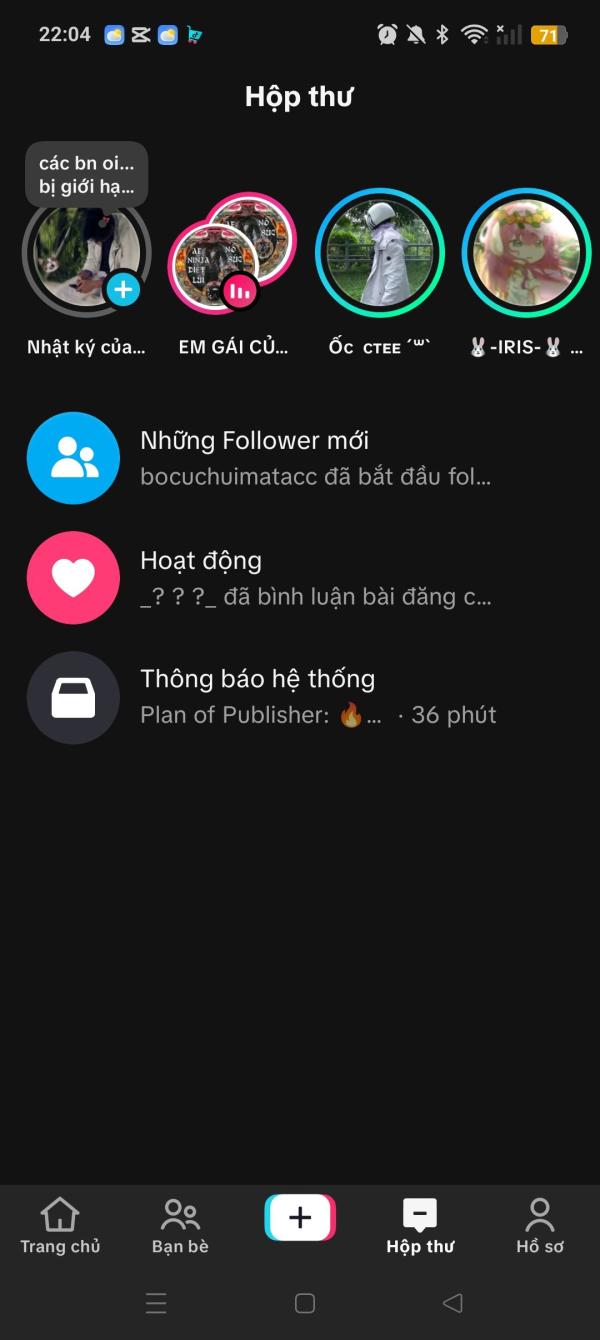Tap the system back button
This screenshot has width=600, height=1340.
pyautogui.click(x=452, y=1303)
